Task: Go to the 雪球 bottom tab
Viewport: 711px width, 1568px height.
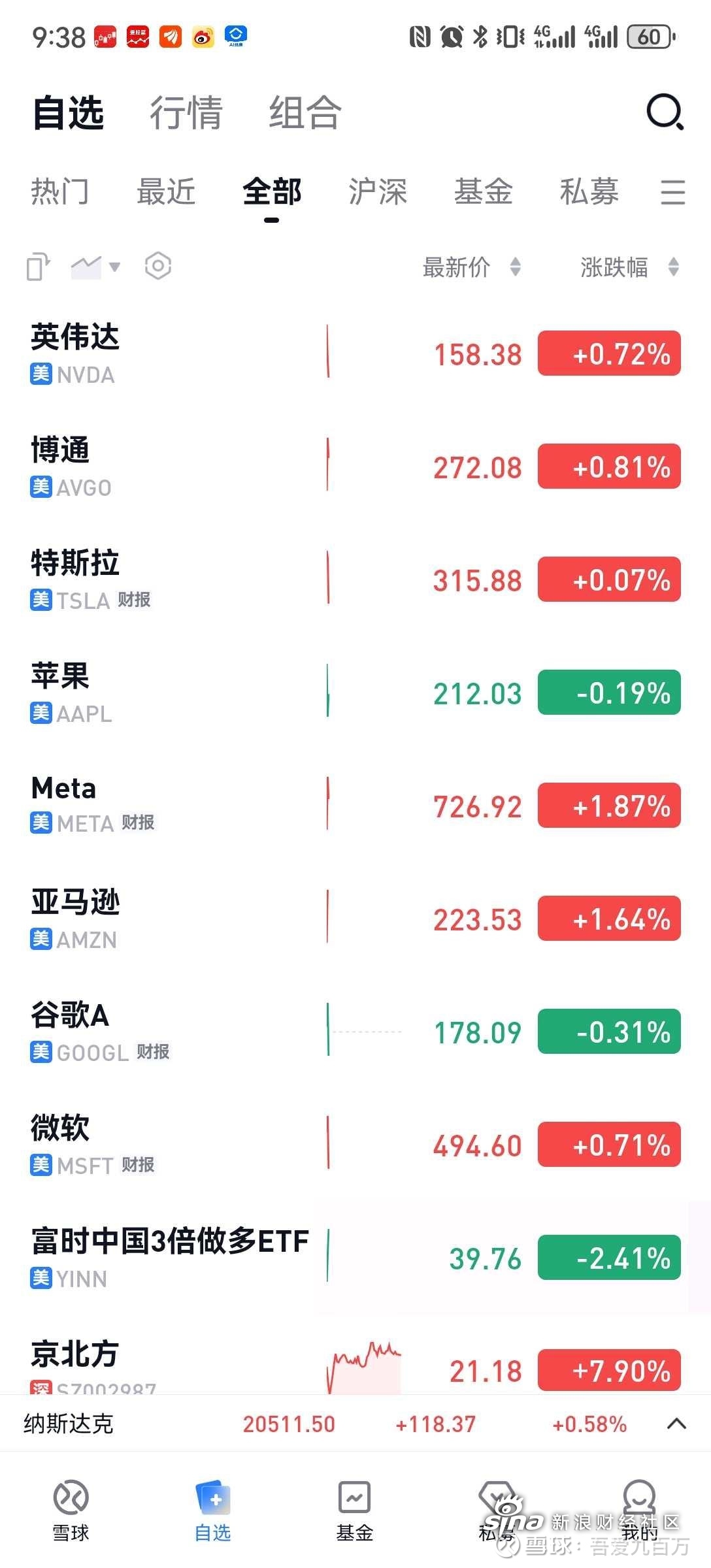Action: pyautogui.click(x=71, y=1511)
